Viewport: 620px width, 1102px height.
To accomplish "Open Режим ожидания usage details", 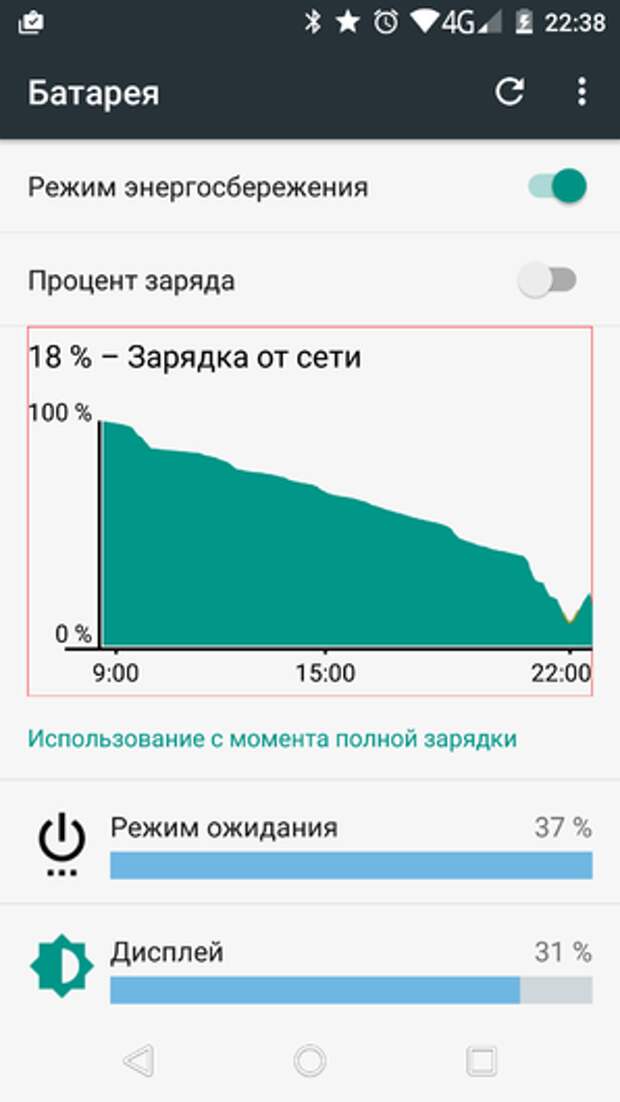I will click(x=310, y=842).
